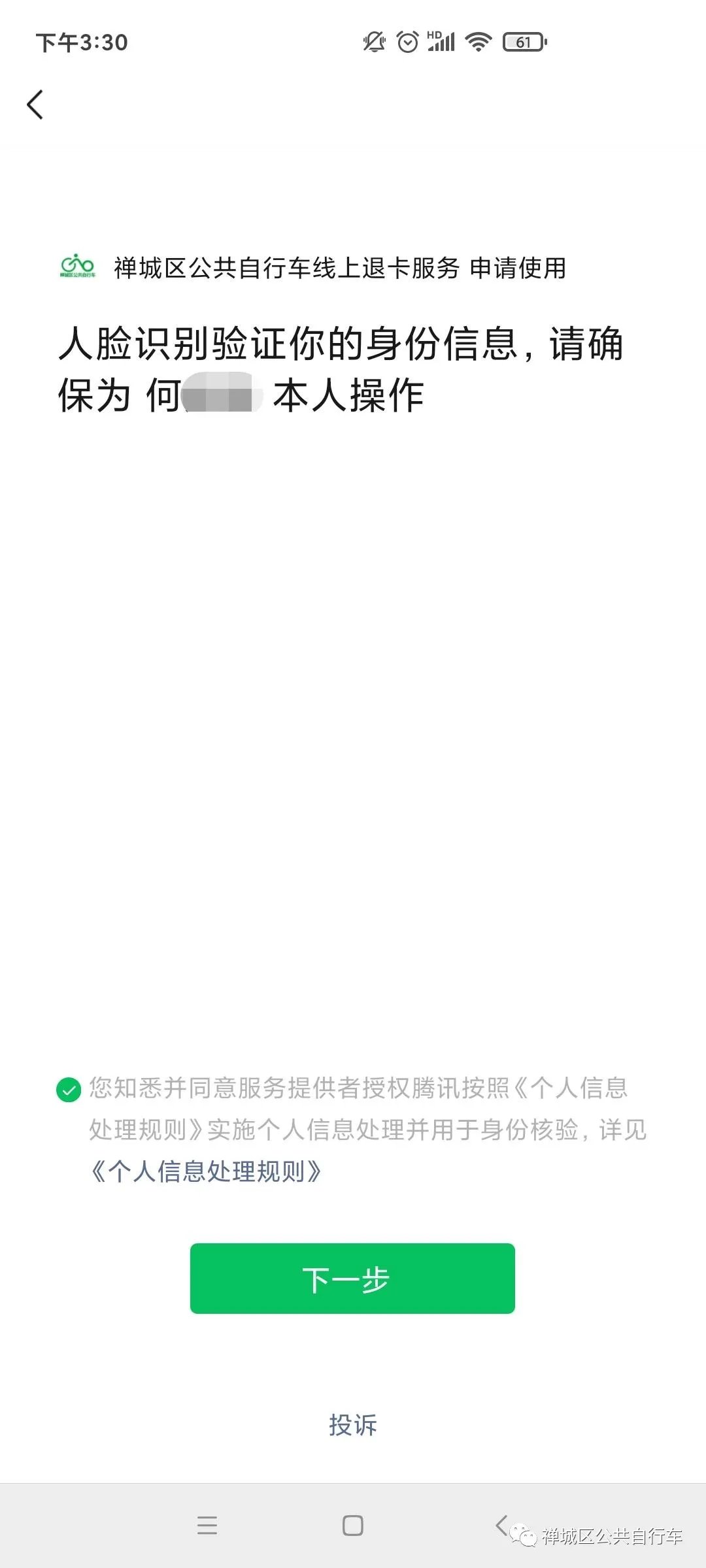Uncheck the personal information consent checkbox
The image size is (706, 1568).
coord(69,1089)
